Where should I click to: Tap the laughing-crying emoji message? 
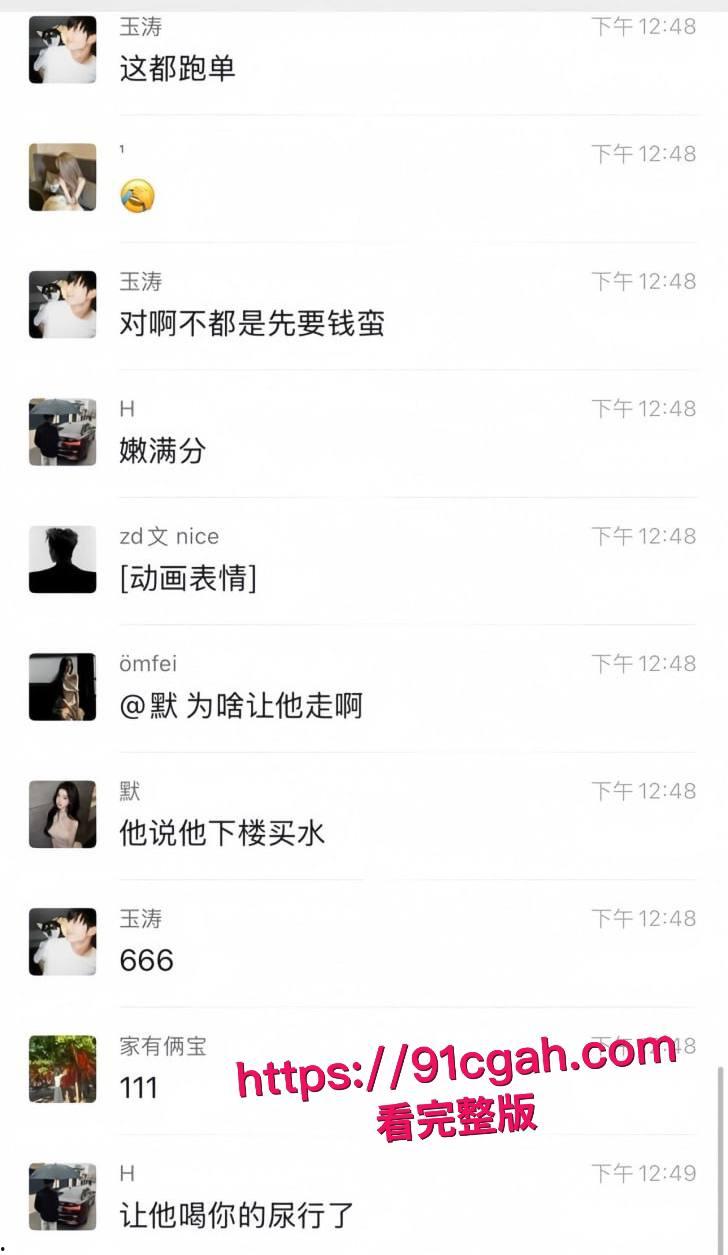click(x=138, y=196)
